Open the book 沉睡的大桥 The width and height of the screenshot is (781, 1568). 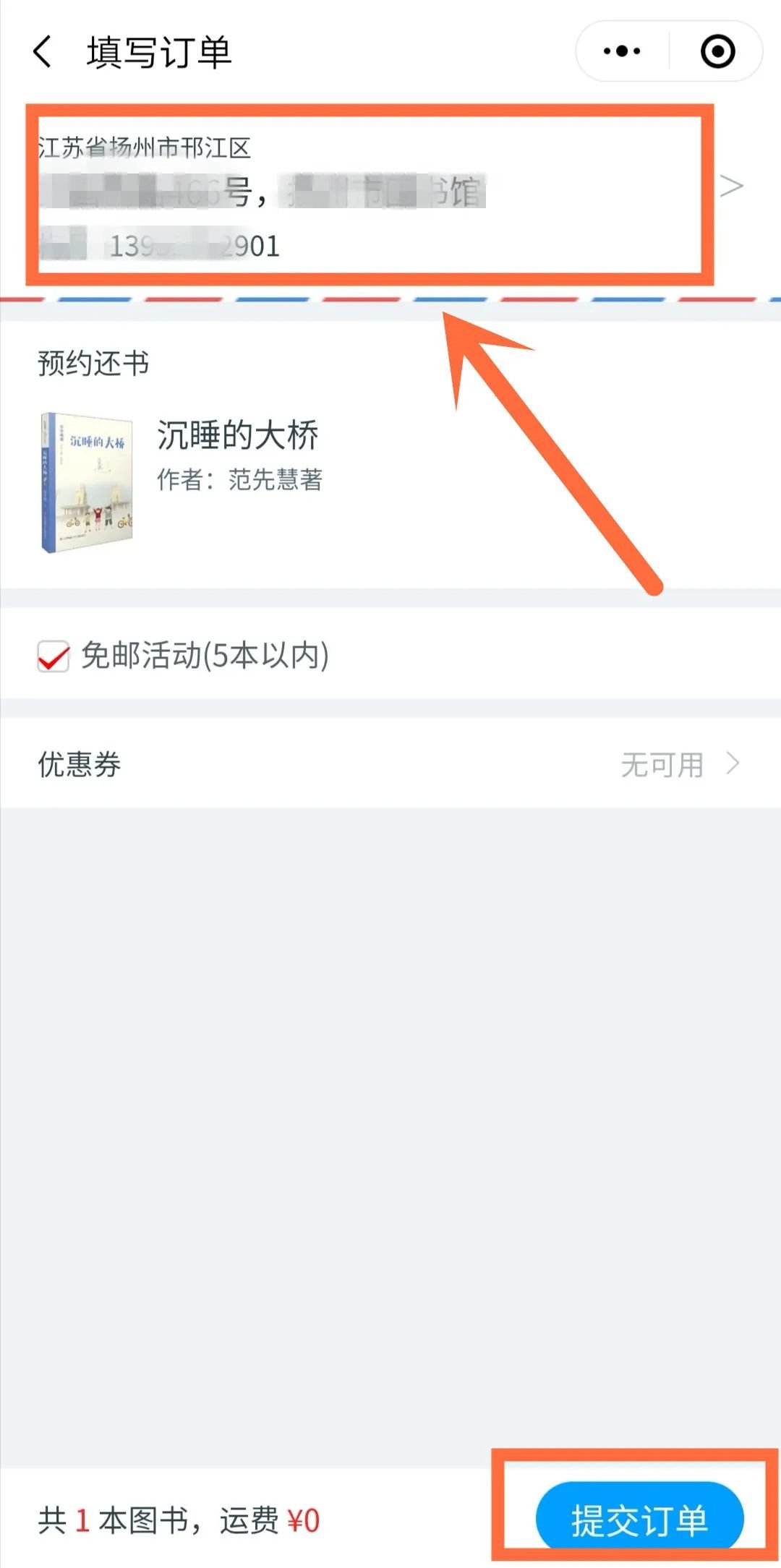238,436
